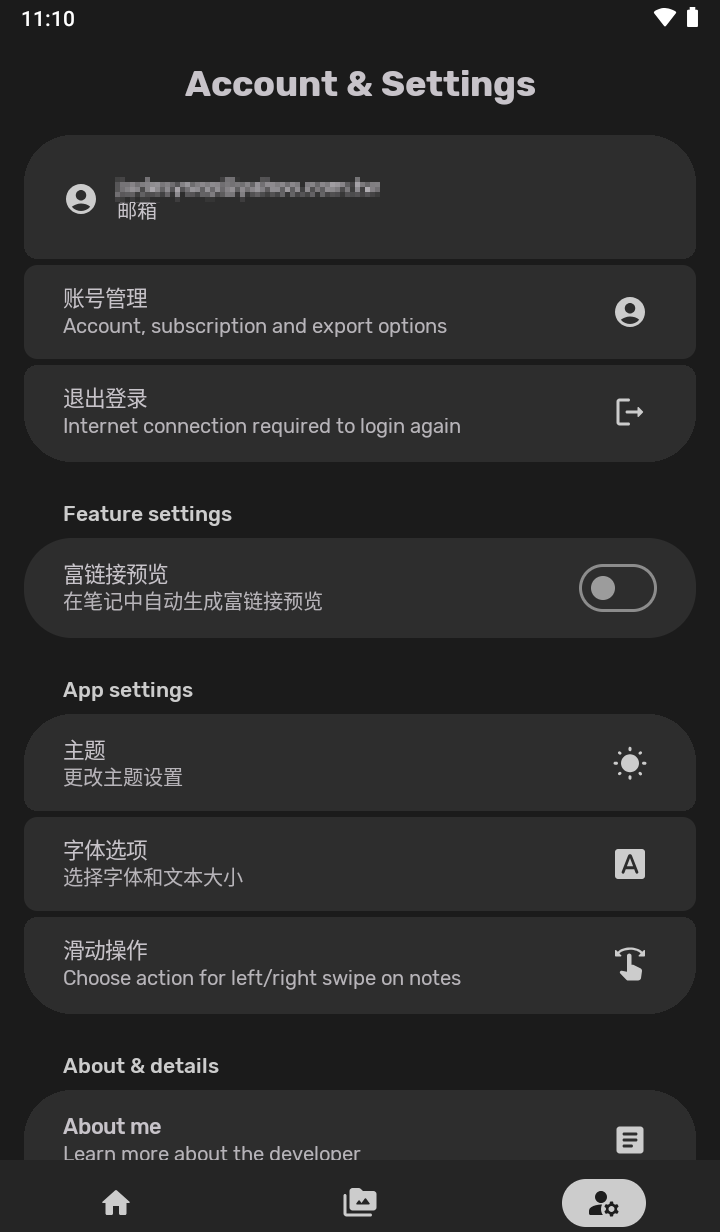Viewport: 720px width, 1232px height.
Task: Open 账号管理 account management
Action: 359,312
